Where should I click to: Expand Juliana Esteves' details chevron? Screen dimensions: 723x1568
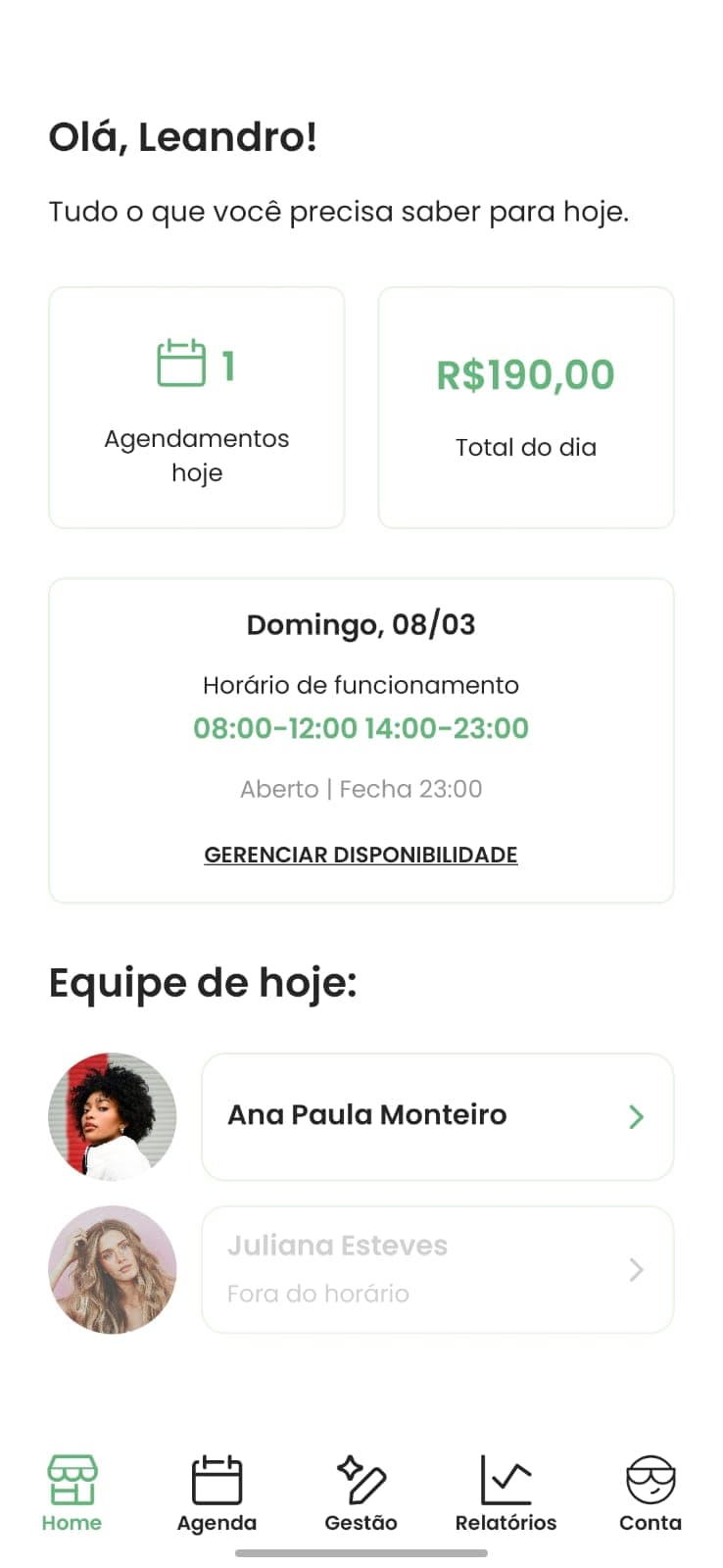tap(636, 1270)
